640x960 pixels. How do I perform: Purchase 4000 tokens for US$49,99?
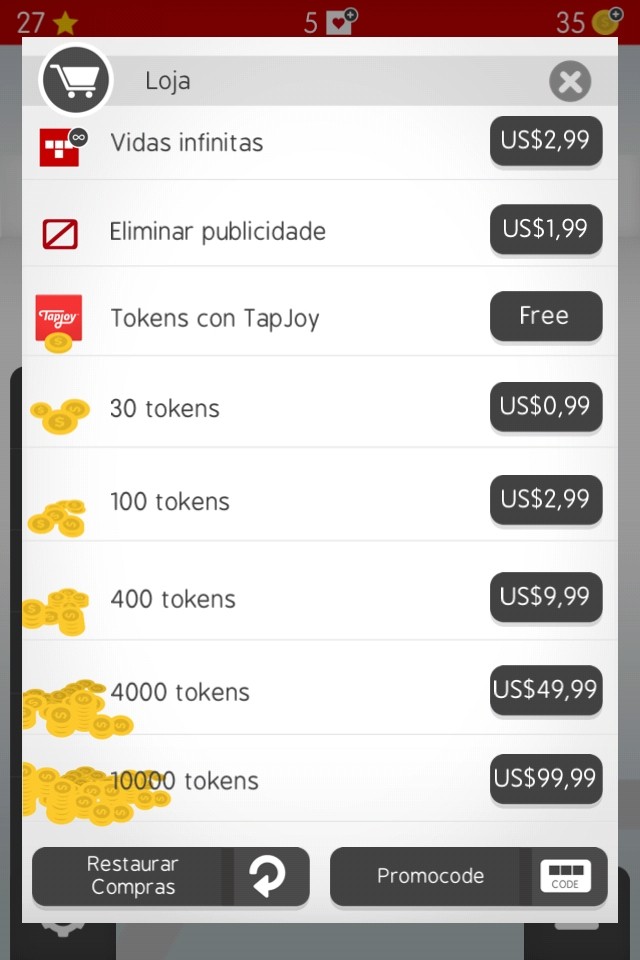546,690
